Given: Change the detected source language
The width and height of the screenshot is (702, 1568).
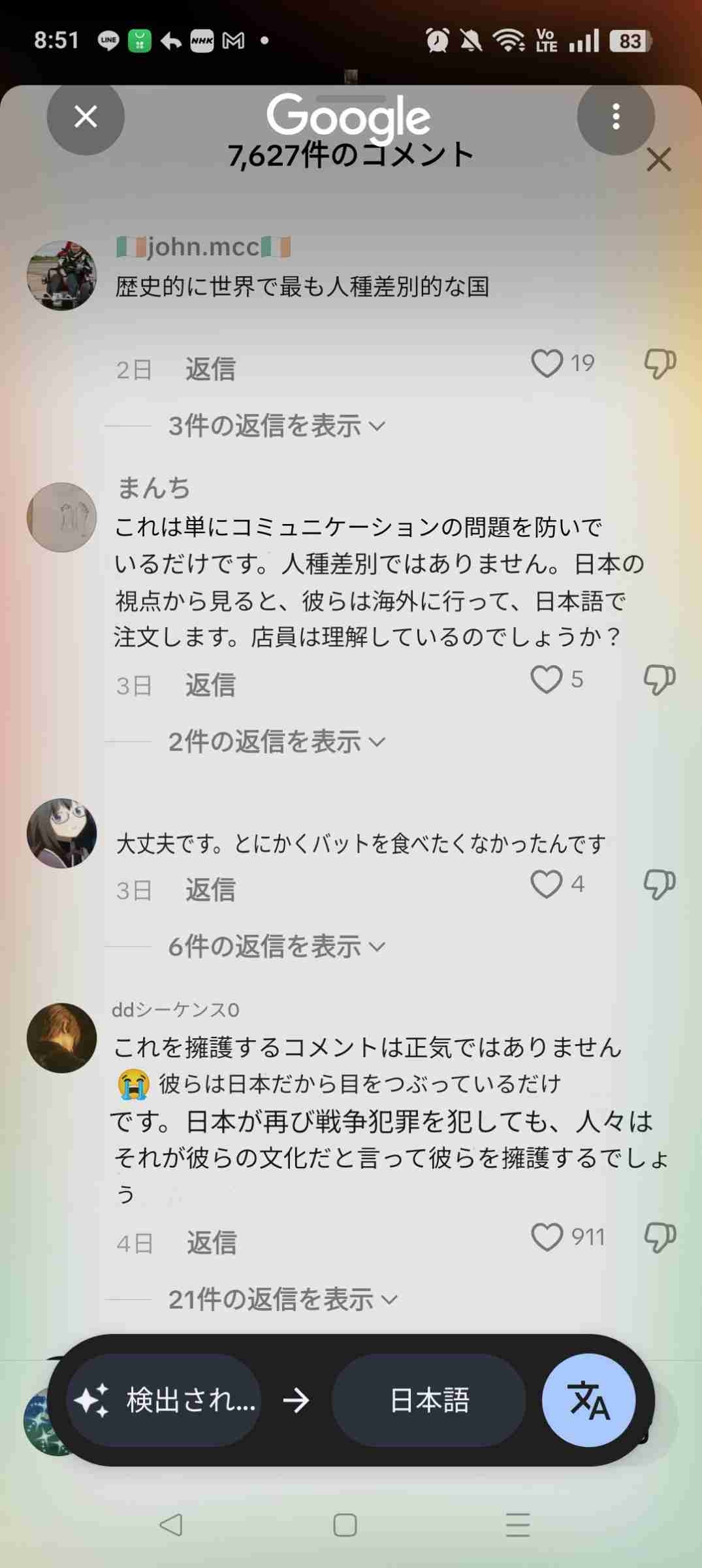Looking at the screenshot, I should [165, 1401].
